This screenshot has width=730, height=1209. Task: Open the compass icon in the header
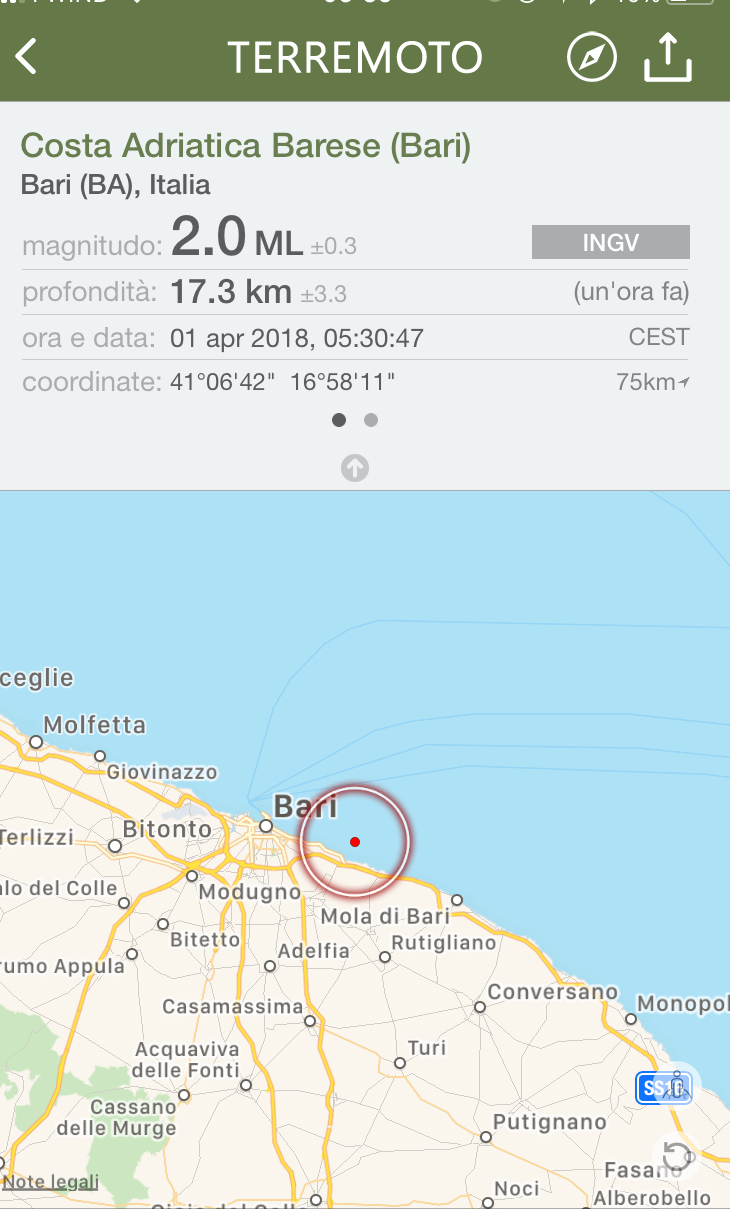(591, 58)
